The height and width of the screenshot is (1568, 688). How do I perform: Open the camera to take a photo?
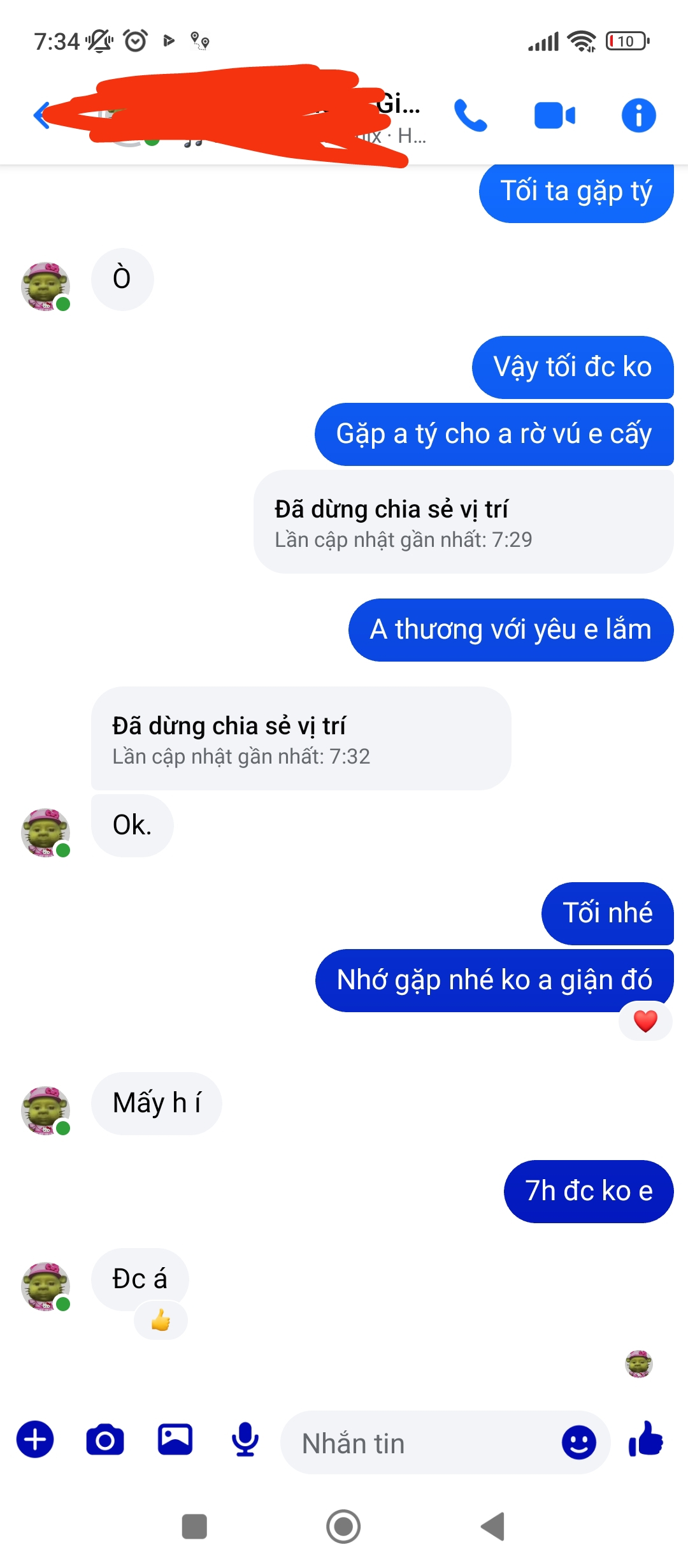[105, 1440]
